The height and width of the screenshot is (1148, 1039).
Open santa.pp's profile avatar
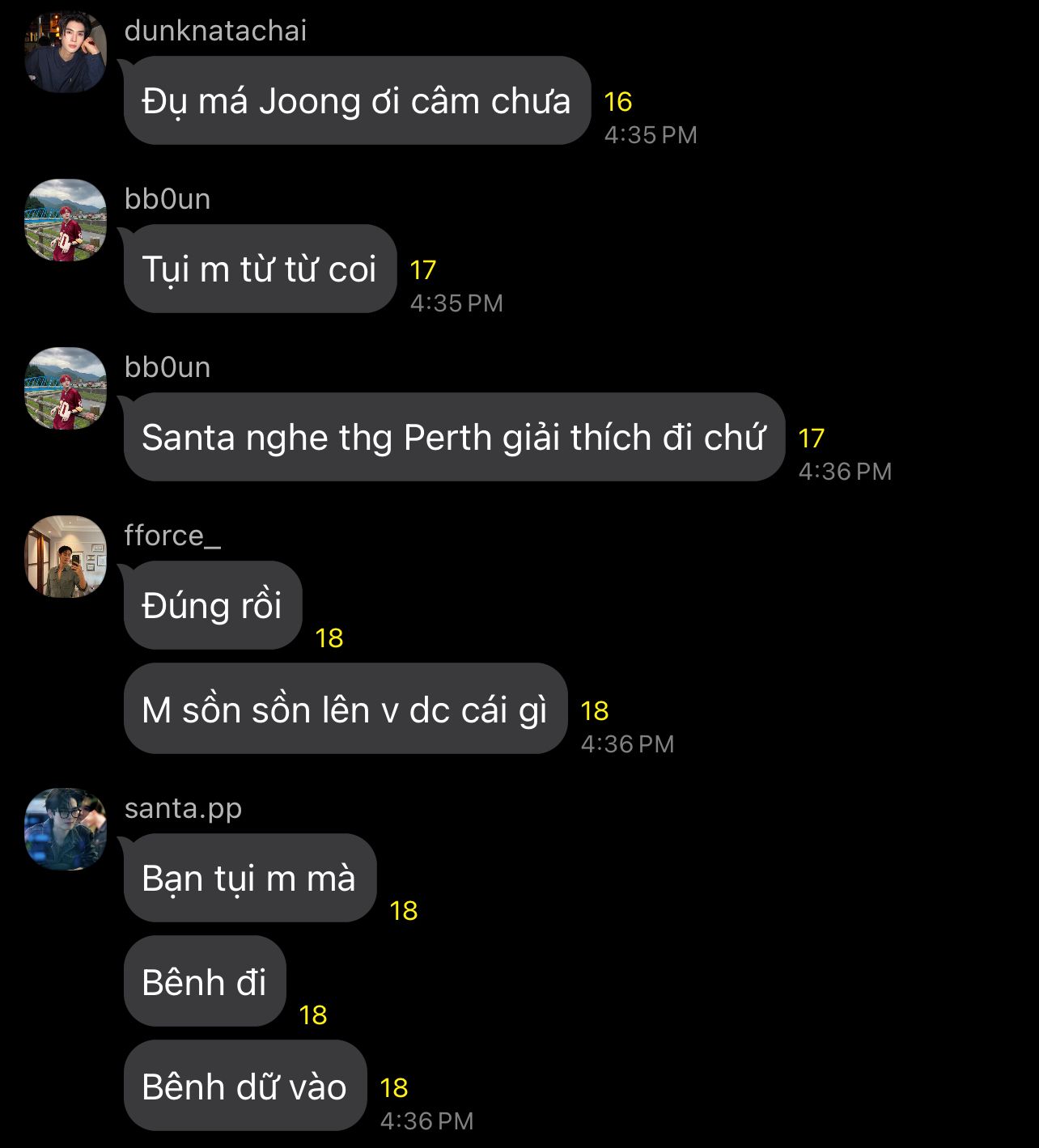click(x=66, y=829)
